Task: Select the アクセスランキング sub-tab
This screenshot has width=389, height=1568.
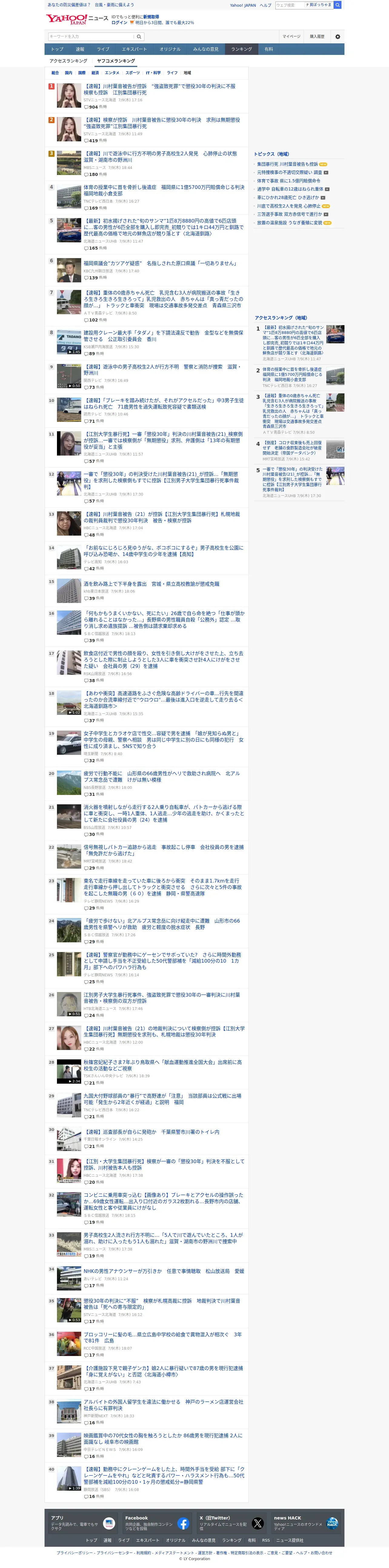Action: (68, 61)
